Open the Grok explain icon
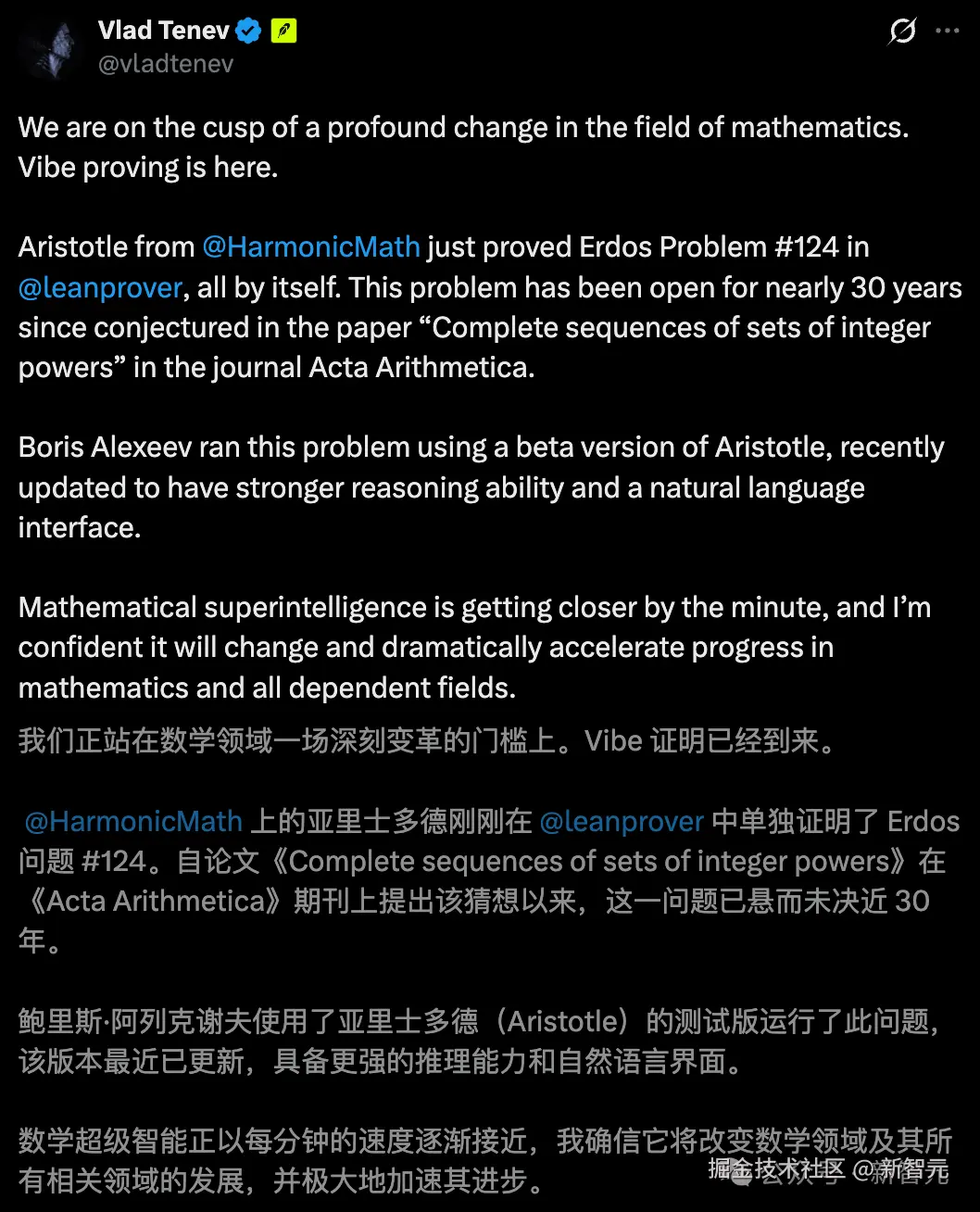The width and height of the screenshot is (980, 1212). pos(902,32)
